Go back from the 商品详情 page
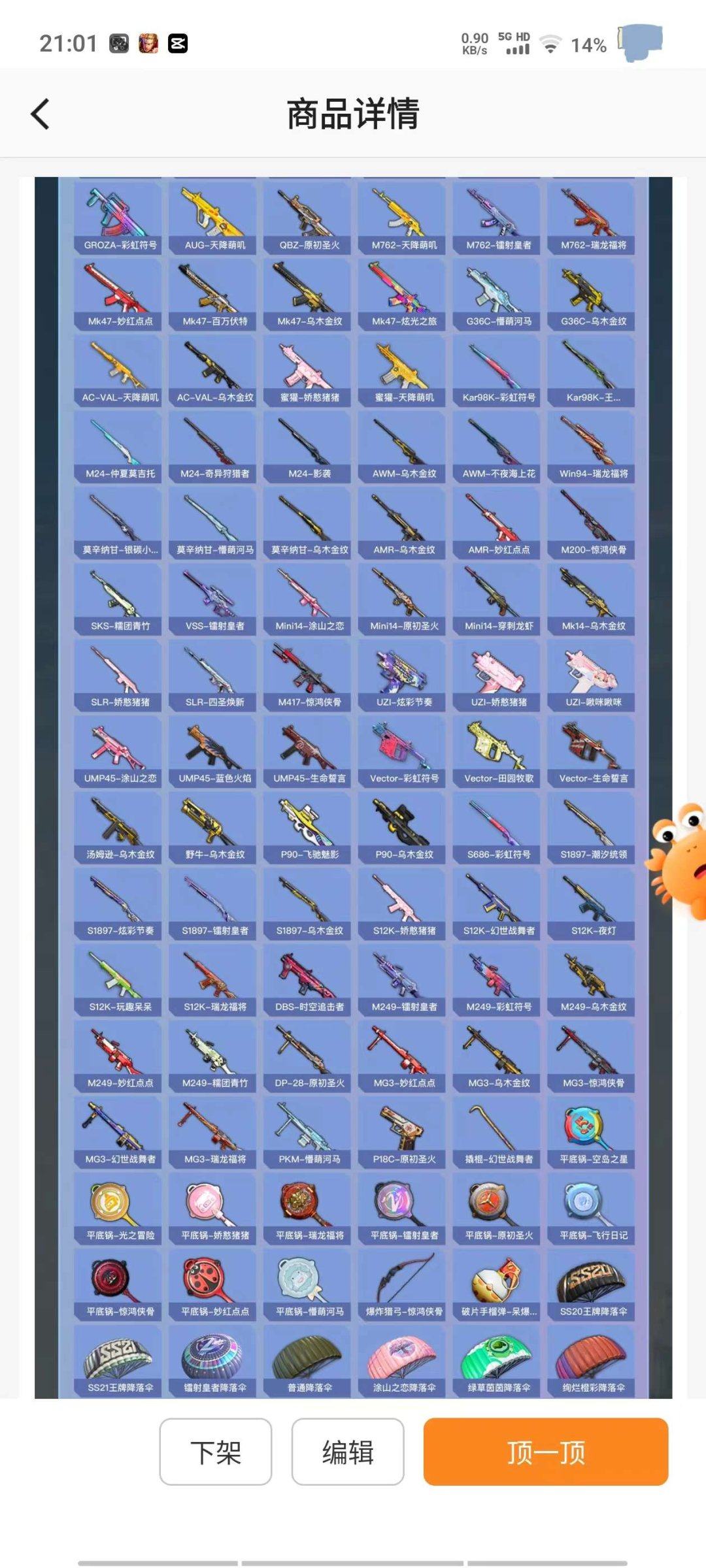This screenshot has height=1568, width=706. point(41,114)
